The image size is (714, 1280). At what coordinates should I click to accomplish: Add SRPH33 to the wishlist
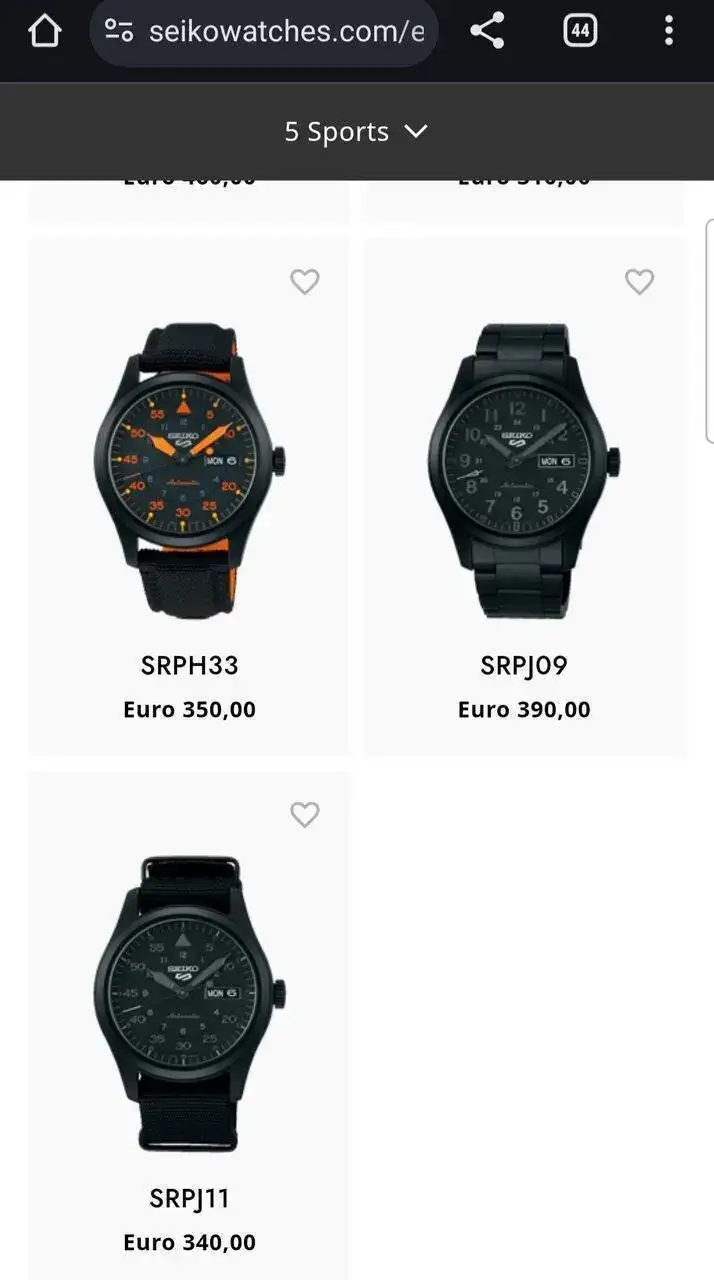pos(305,282)
